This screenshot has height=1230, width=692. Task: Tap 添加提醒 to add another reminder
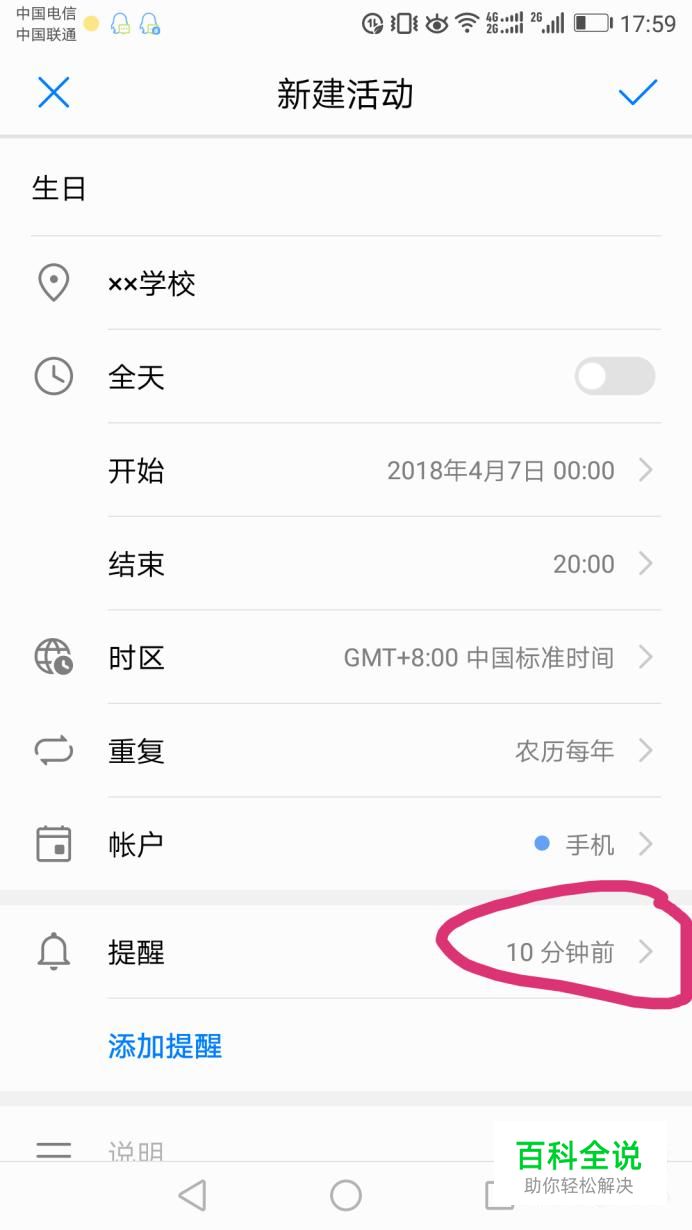[165, 1046]
